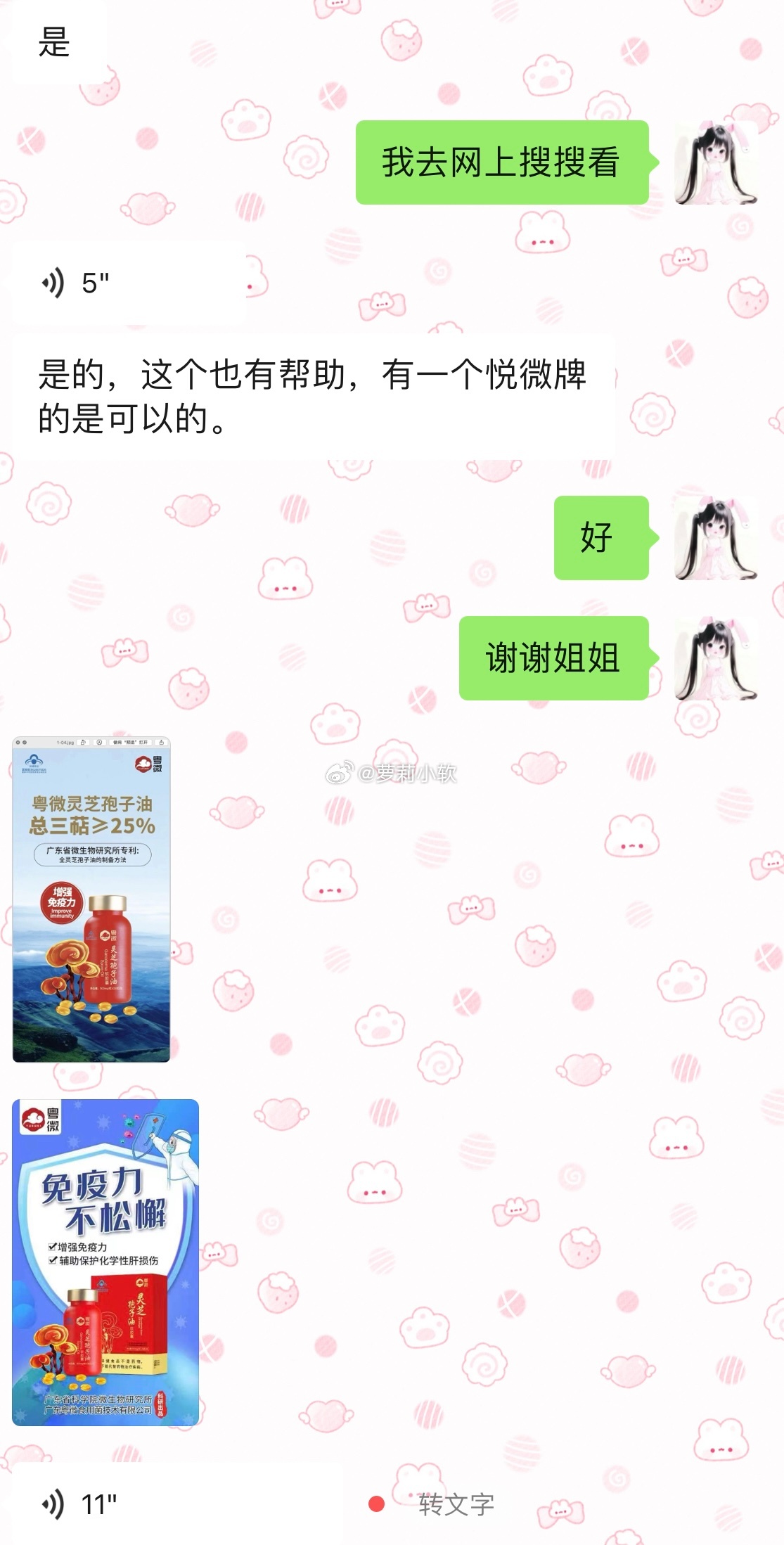Screen dimensions: 784x1545
Task: Open avatar beside the 谢谢姐姐 message
Action: pos(716,658)
